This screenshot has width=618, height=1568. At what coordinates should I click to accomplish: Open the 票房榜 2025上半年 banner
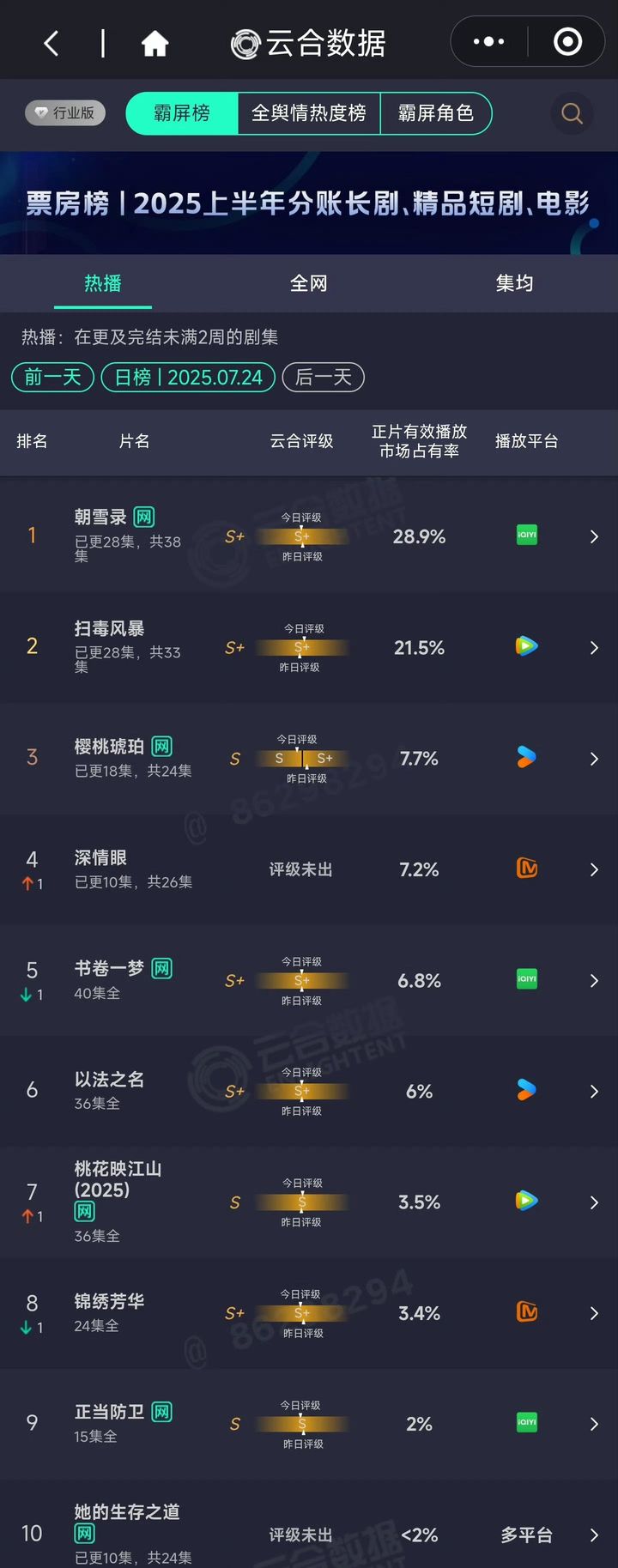(x=309, y=203)
